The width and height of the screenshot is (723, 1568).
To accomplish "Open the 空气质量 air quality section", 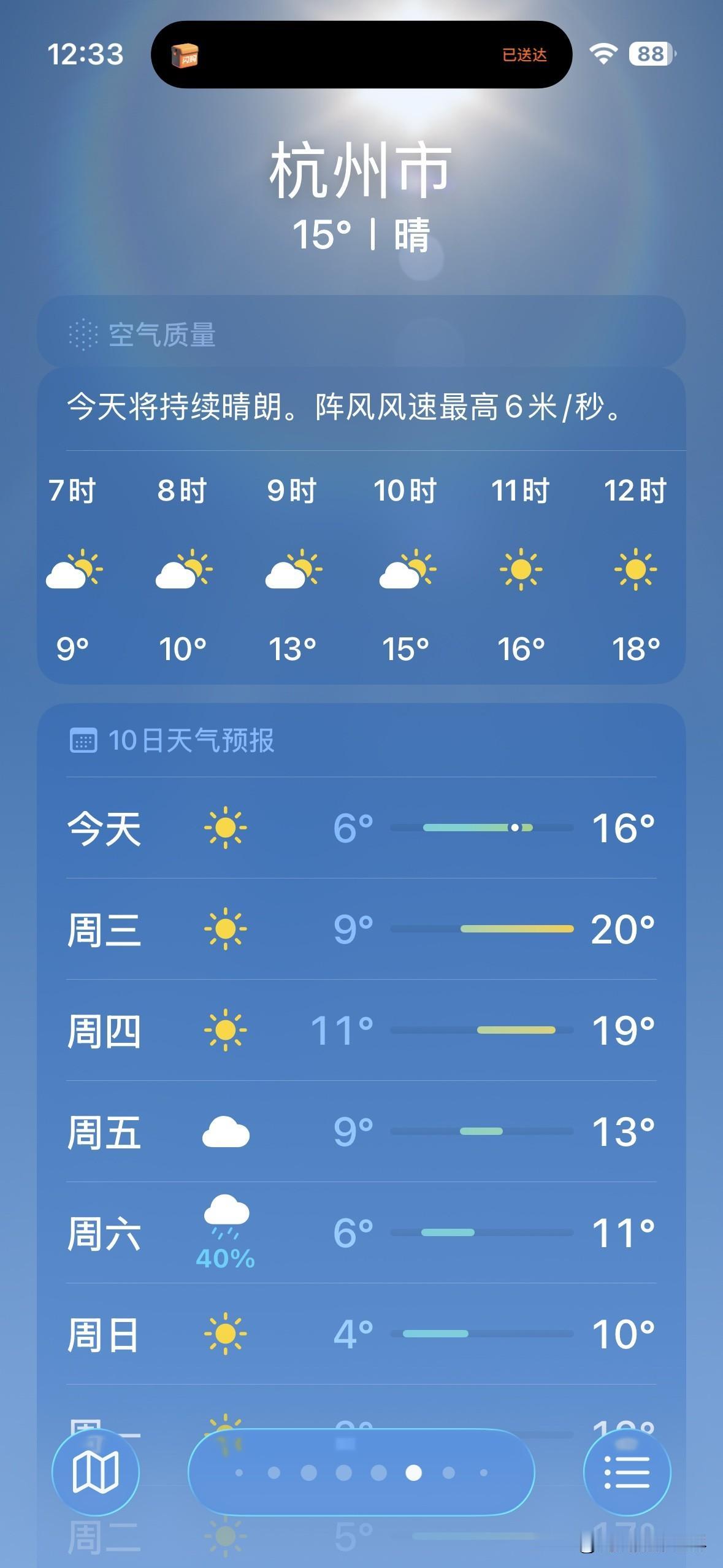I will point(362,334).
